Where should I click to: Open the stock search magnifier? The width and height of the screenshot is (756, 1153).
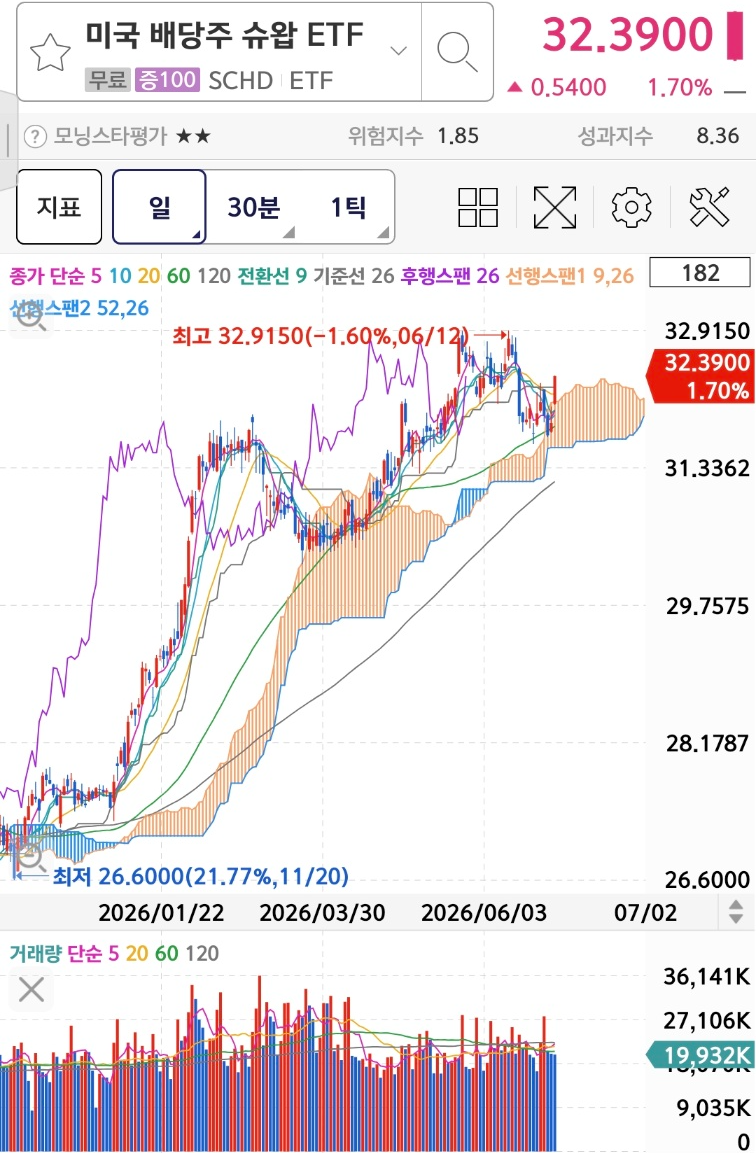(x=457, y=52)
